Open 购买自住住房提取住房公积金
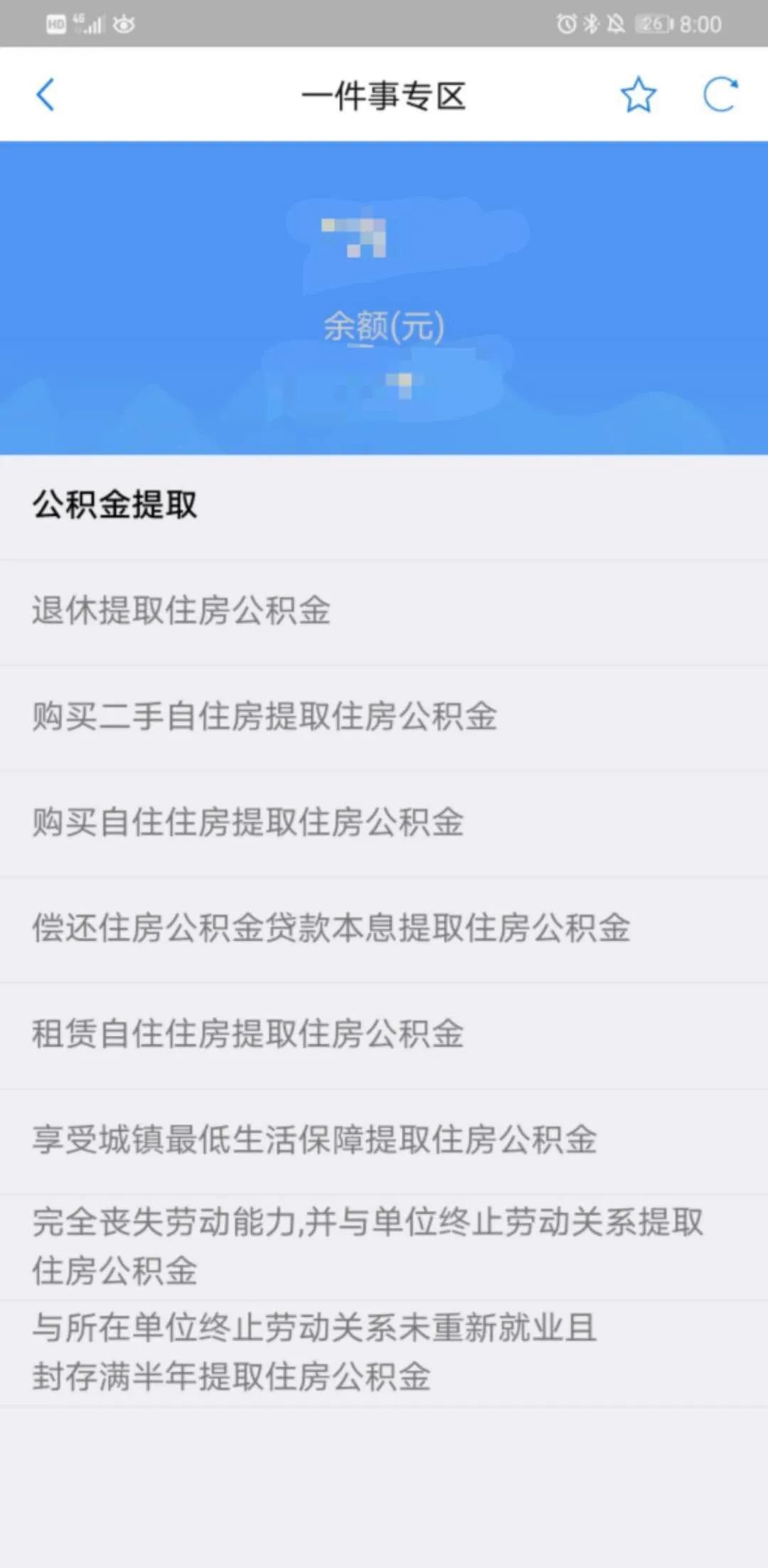Screen dimensions: 768x1568 point(248,822)
